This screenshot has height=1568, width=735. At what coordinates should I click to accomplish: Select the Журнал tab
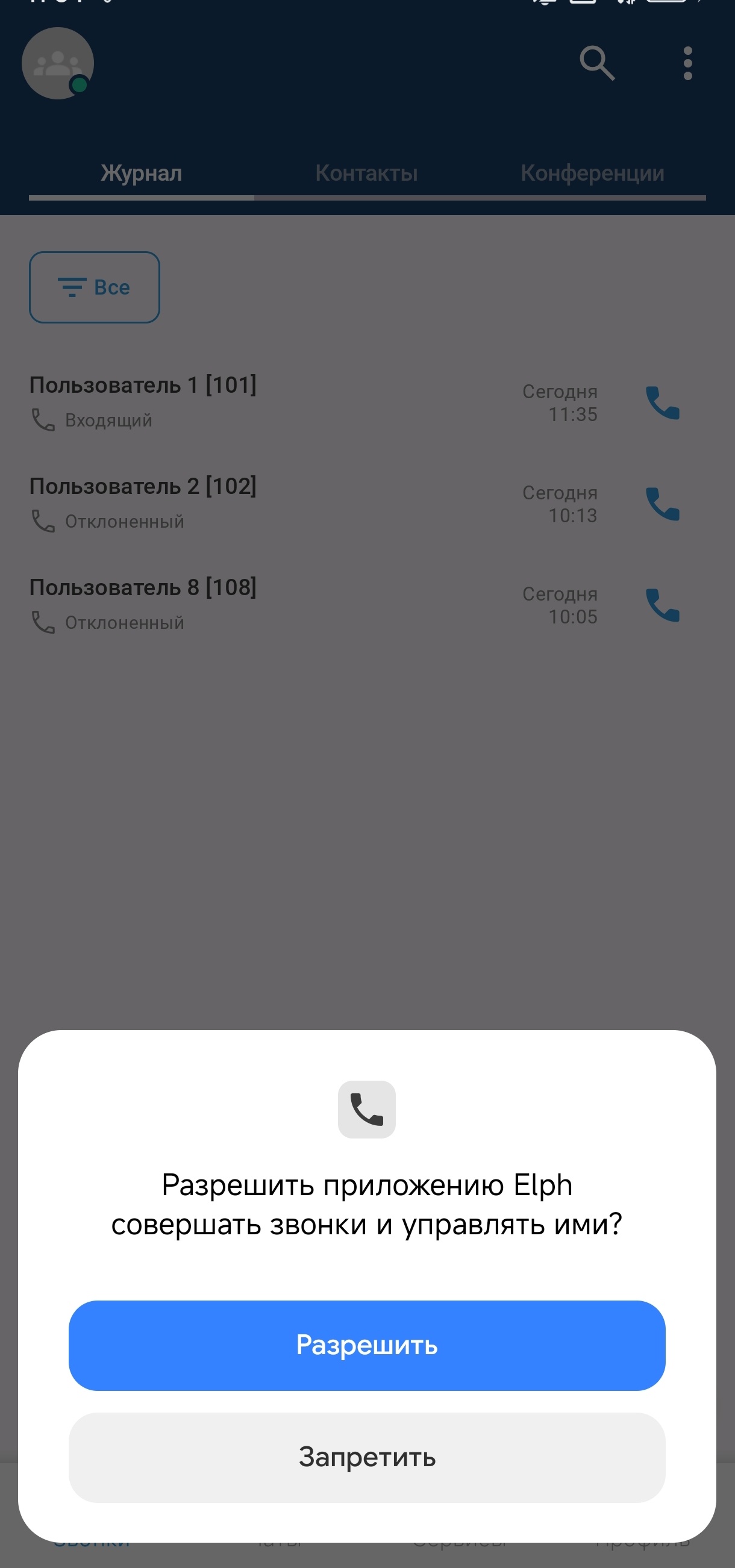[141, 173]
